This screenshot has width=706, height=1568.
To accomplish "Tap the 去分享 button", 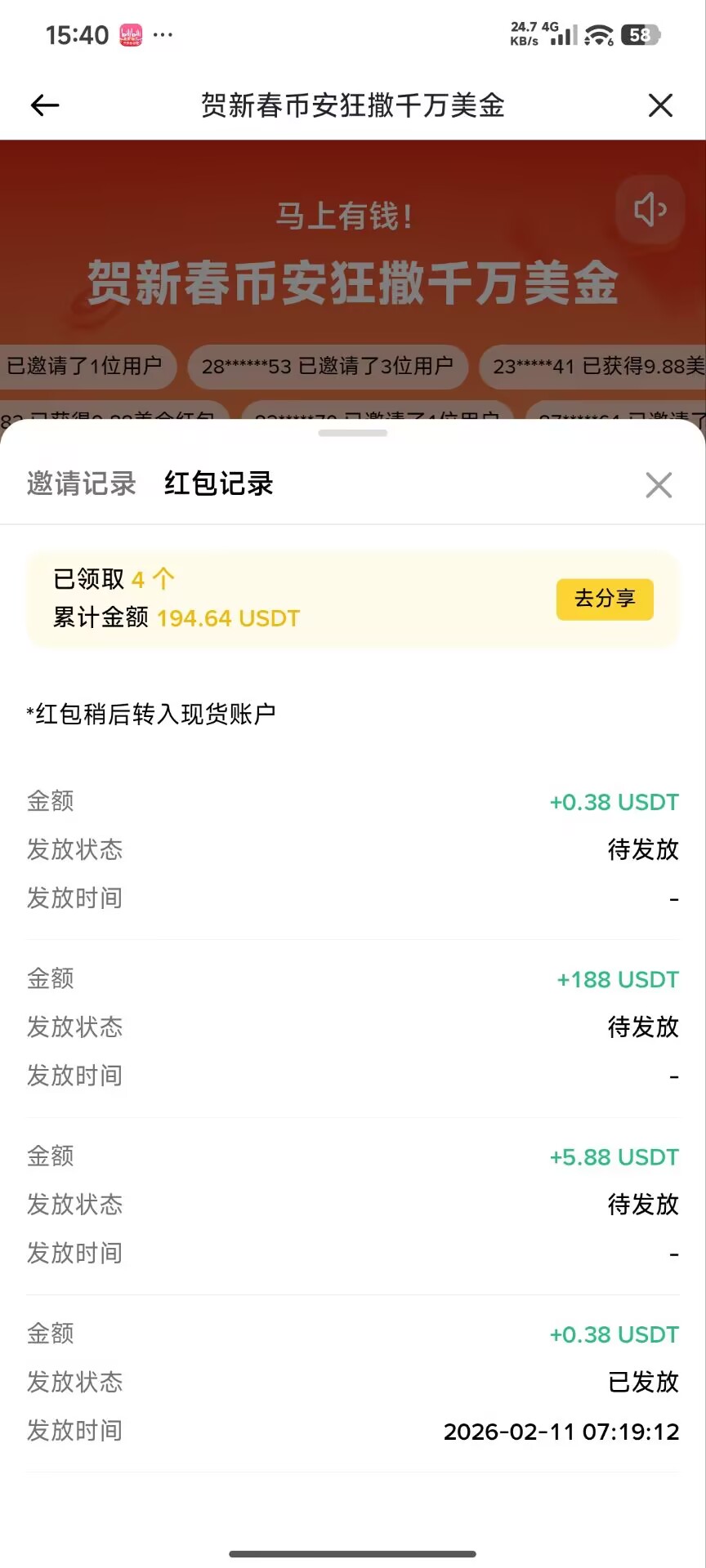I will pos(605,599).
